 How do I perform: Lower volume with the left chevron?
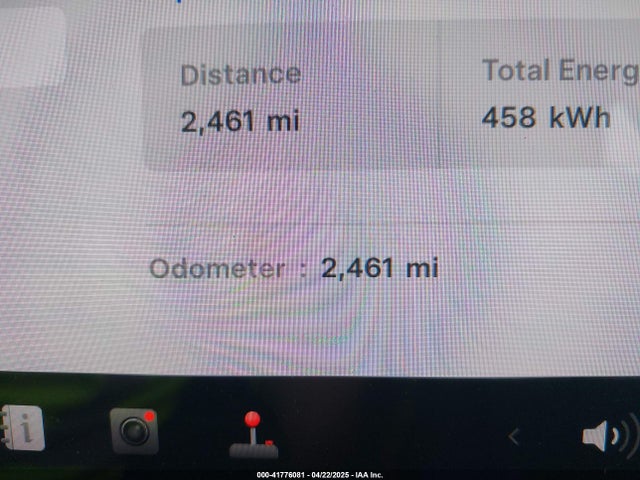(514, 436)
